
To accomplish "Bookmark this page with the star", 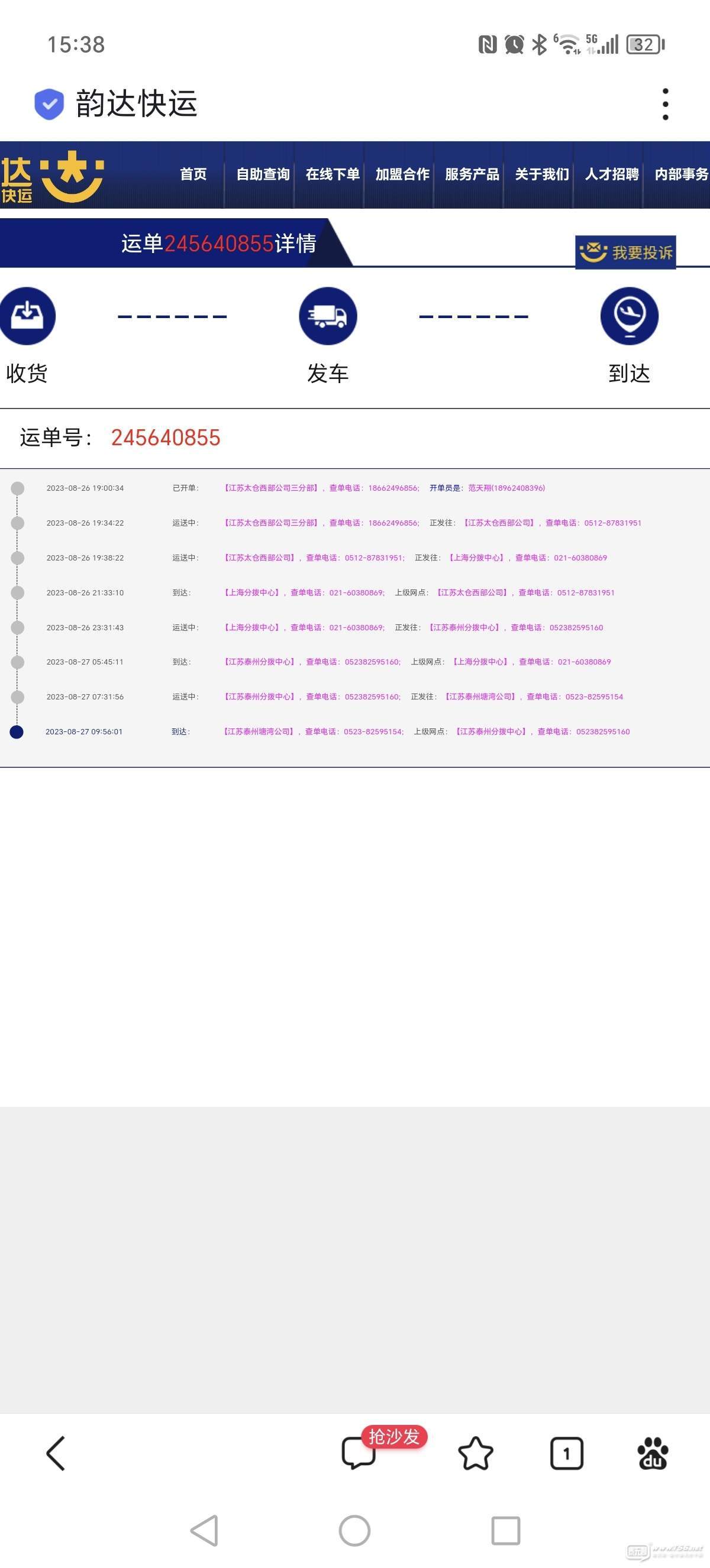I will 475,1453.
